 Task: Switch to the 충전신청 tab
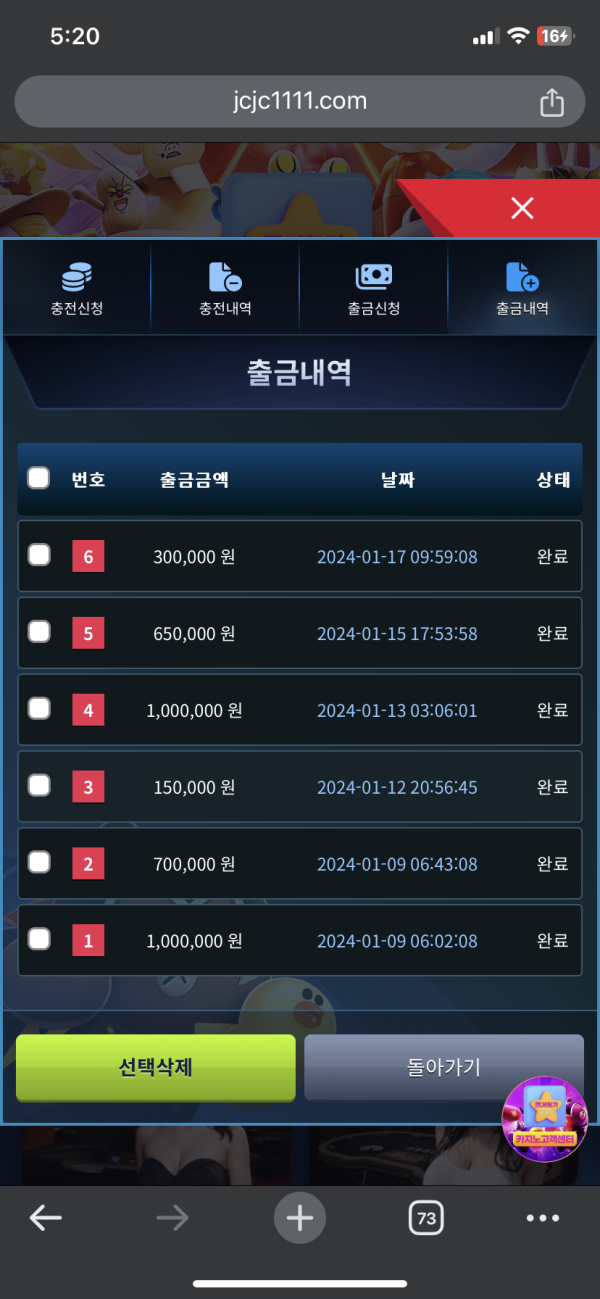[77, 287]
